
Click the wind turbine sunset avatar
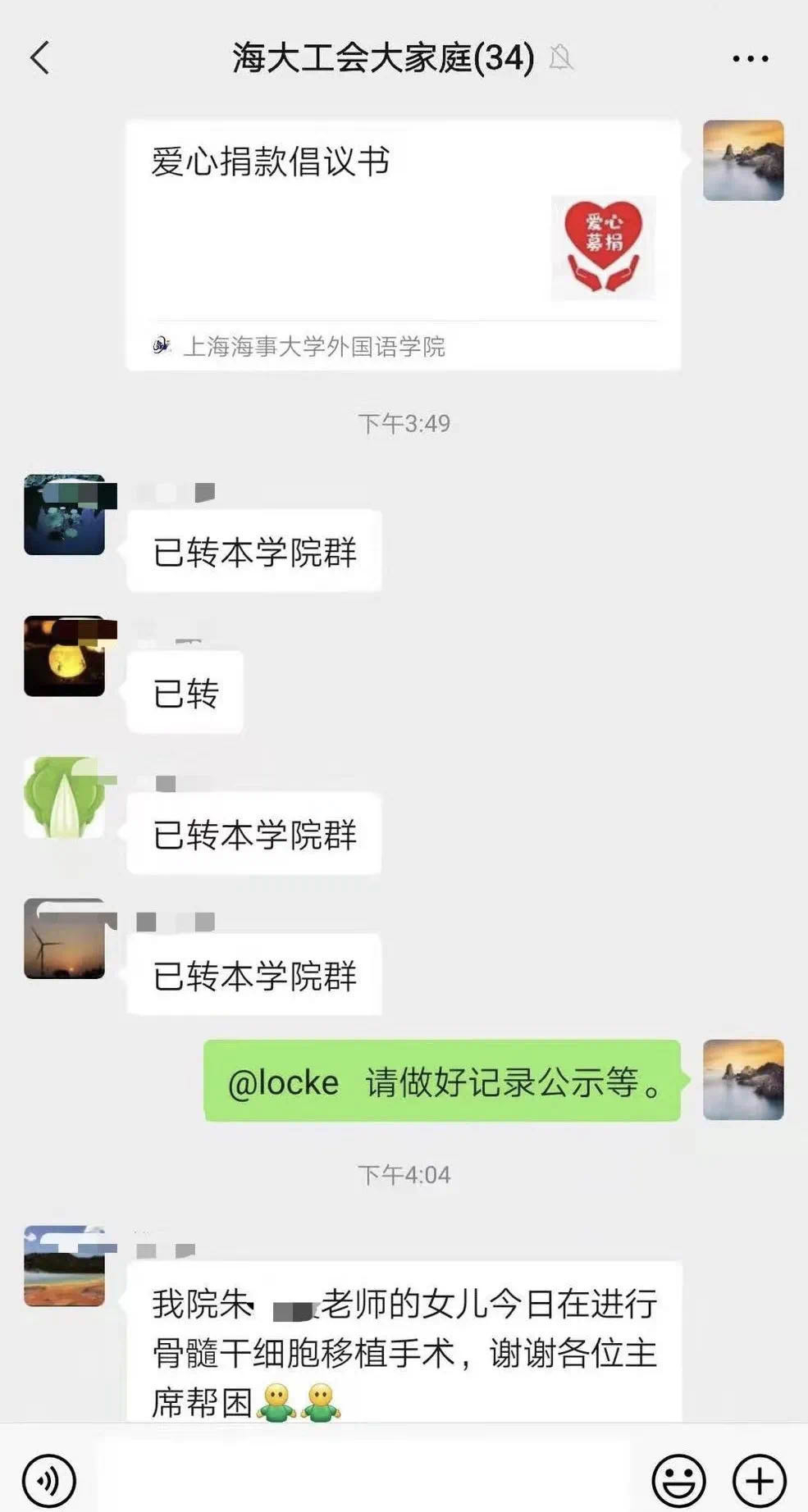pyautogui.click(x=64, y=941)
